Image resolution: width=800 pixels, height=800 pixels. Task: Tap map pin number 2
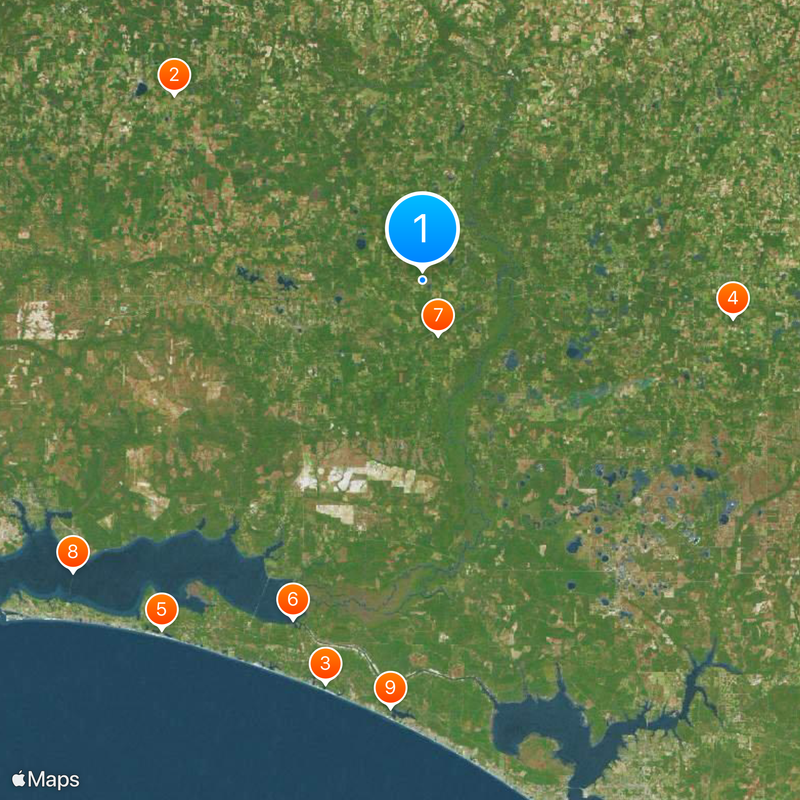(174, 75)
